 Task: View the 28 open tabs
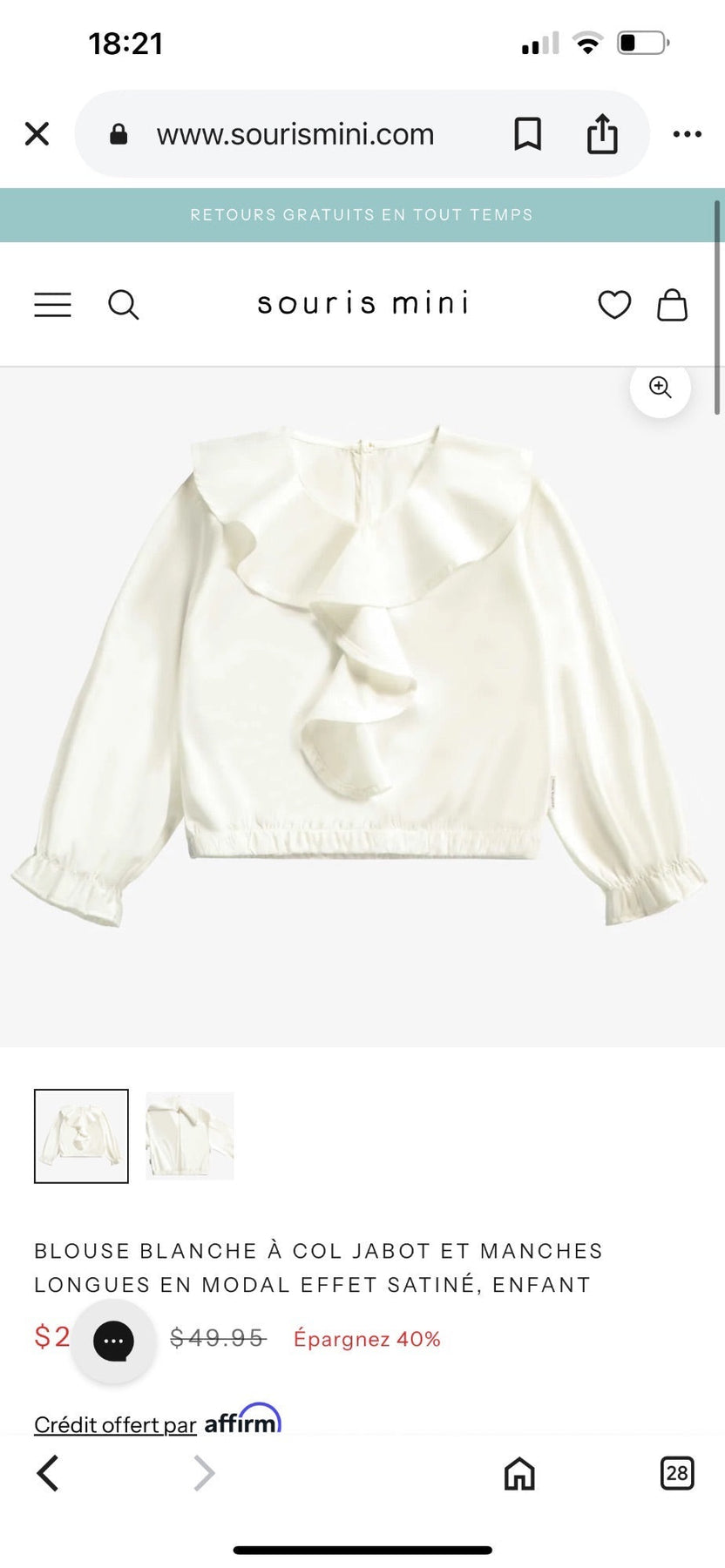pos(677,1473)
